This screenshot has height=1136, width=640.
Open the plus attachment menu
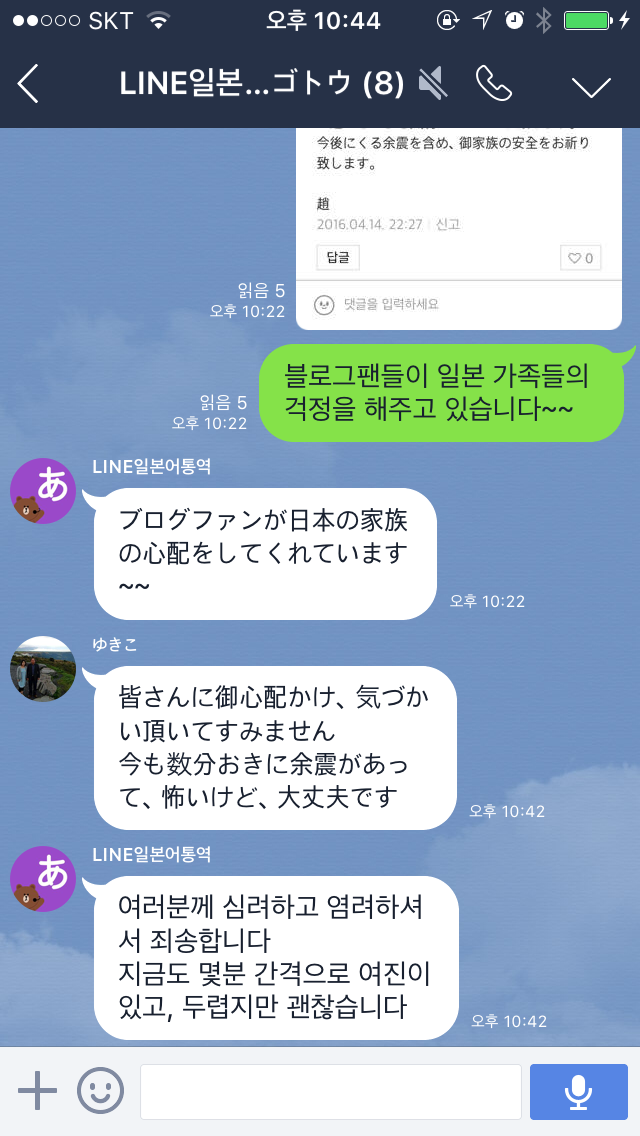(38, 1090)
